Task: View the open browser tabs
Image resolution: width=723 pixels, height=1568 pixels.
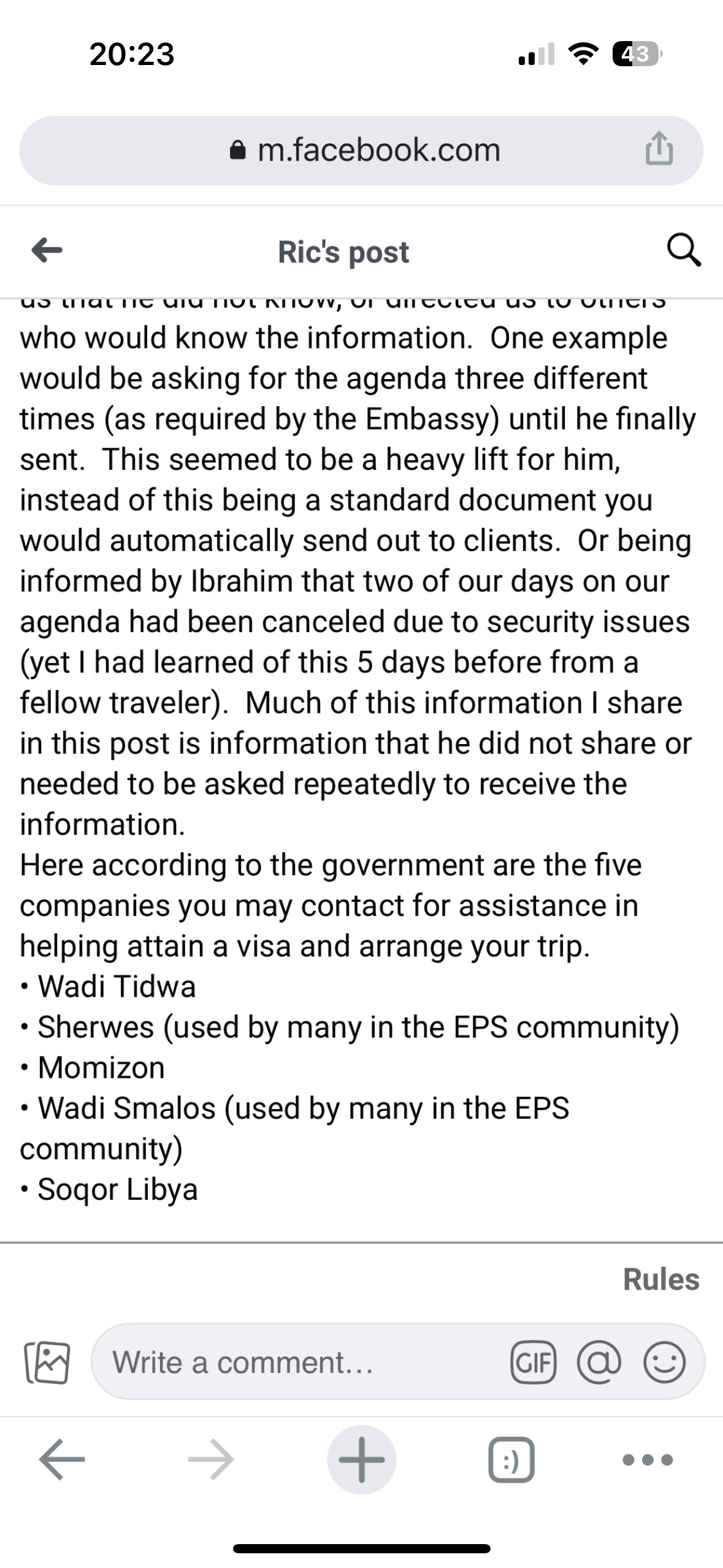Action: [511, 1459]
